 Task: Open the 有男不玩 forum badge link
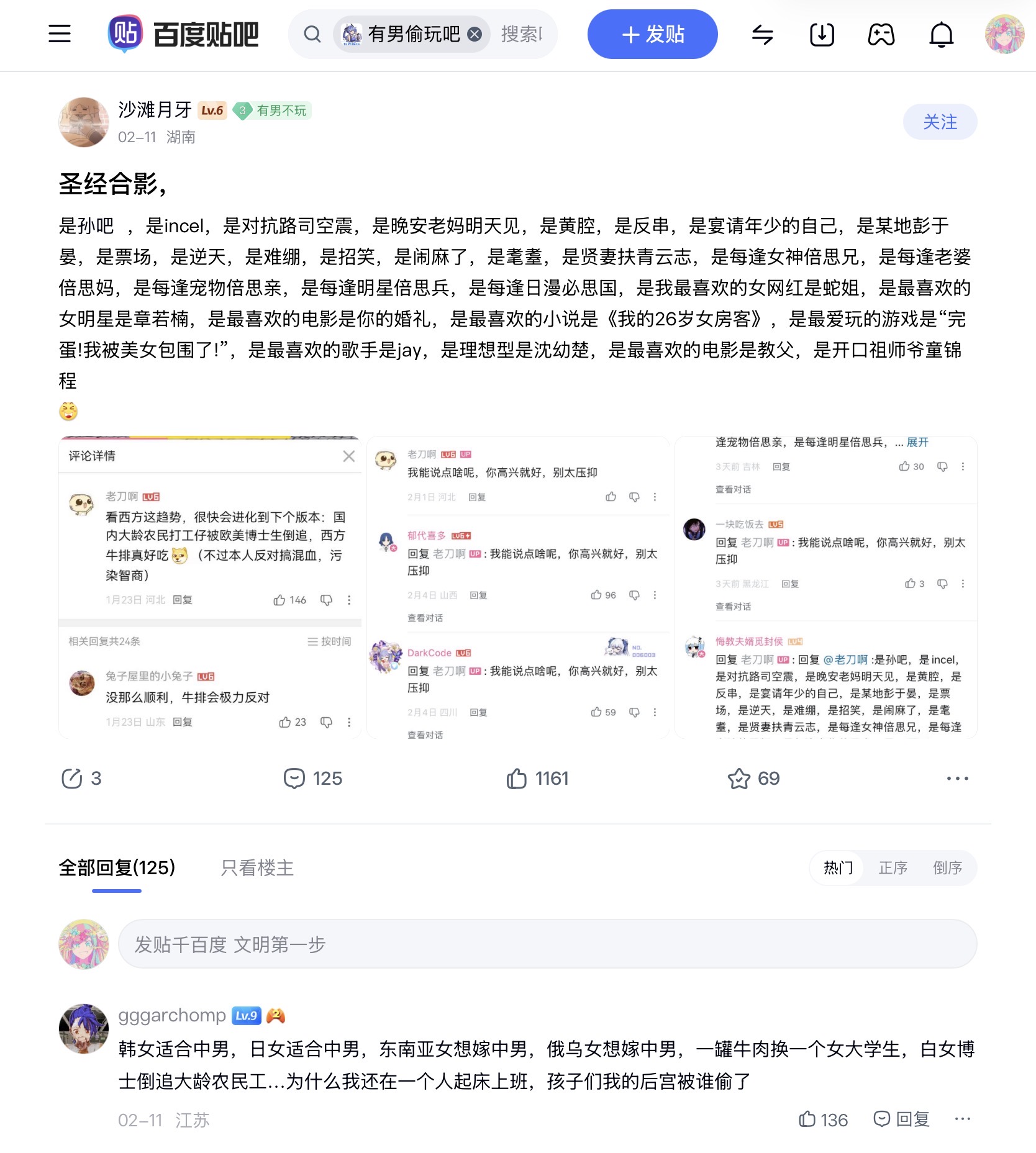click(x=273, y=111)
